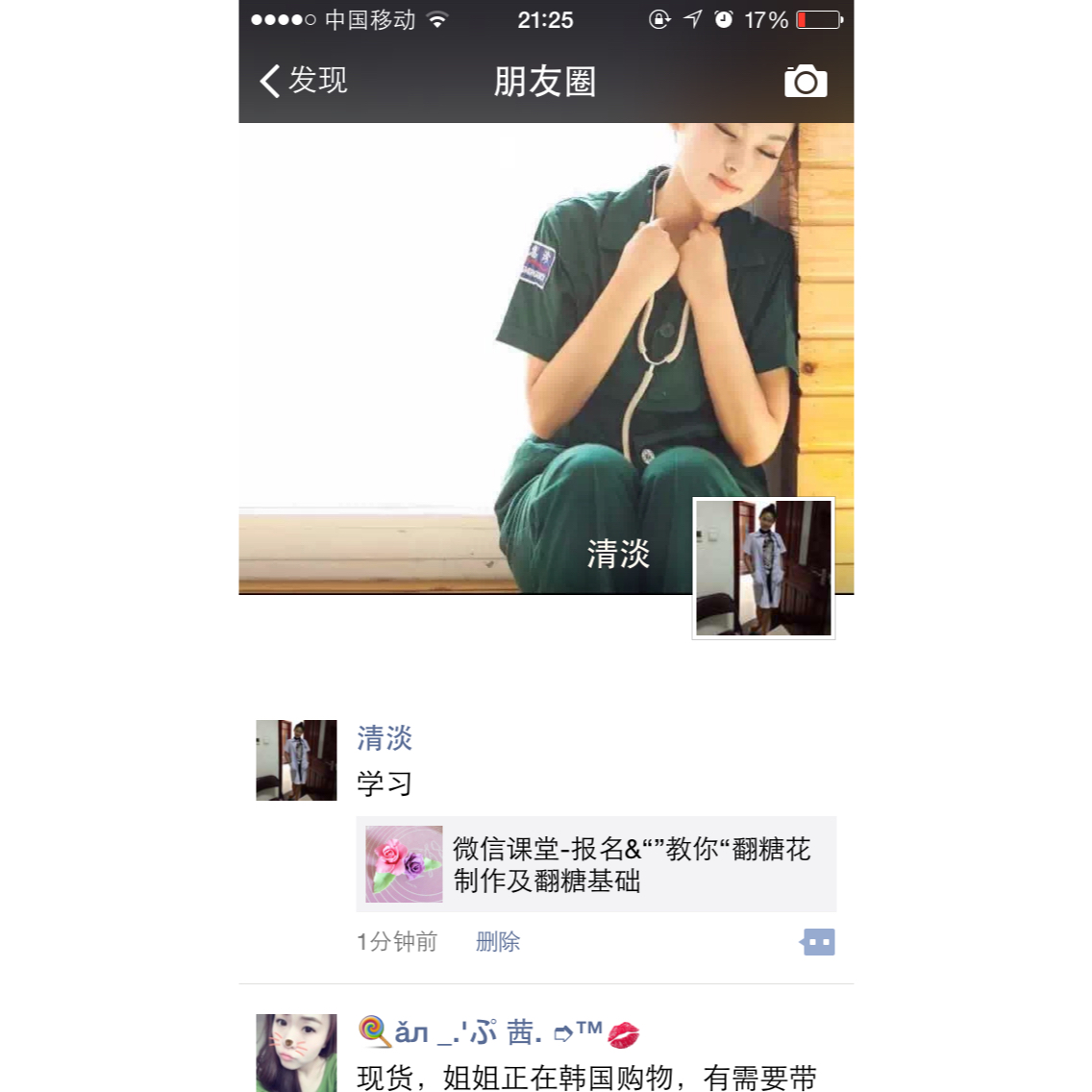Delete the 学习 post via 删除
Screen dimensions: 1092x1092
(498, 942)
